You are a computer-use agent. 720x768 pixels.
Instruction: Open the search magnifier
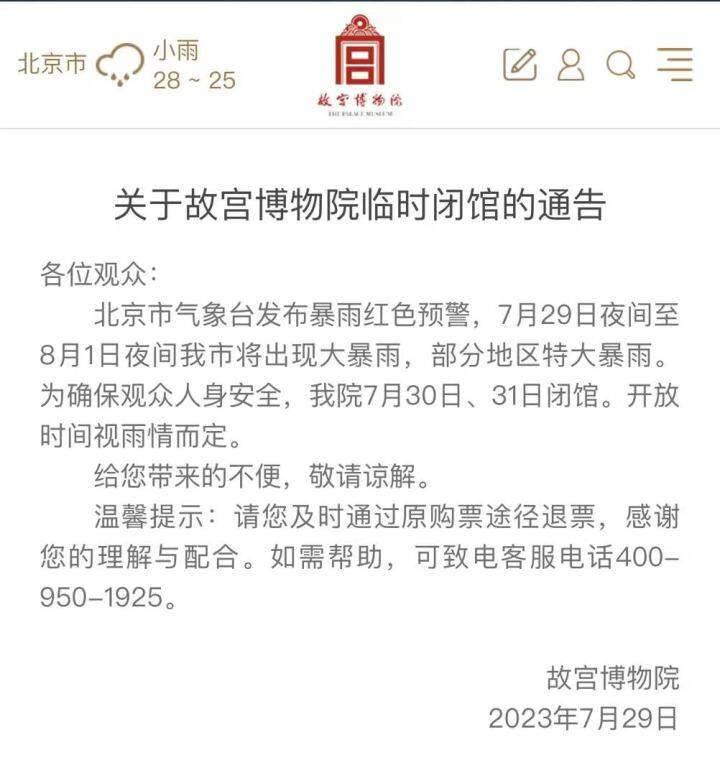tap(621, 66)
